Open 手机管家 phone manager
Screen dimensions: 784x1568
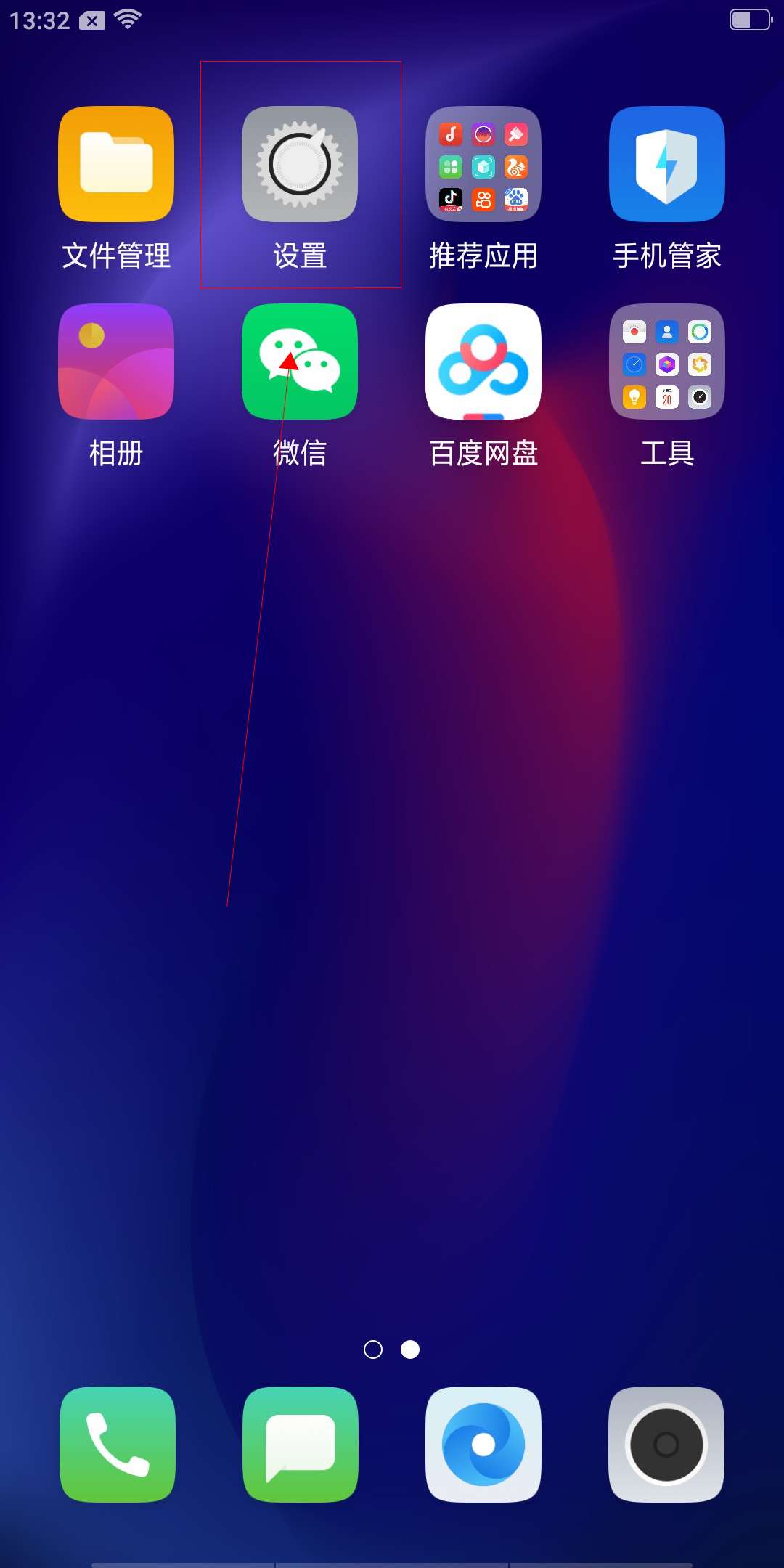click(x=666, y=164)
